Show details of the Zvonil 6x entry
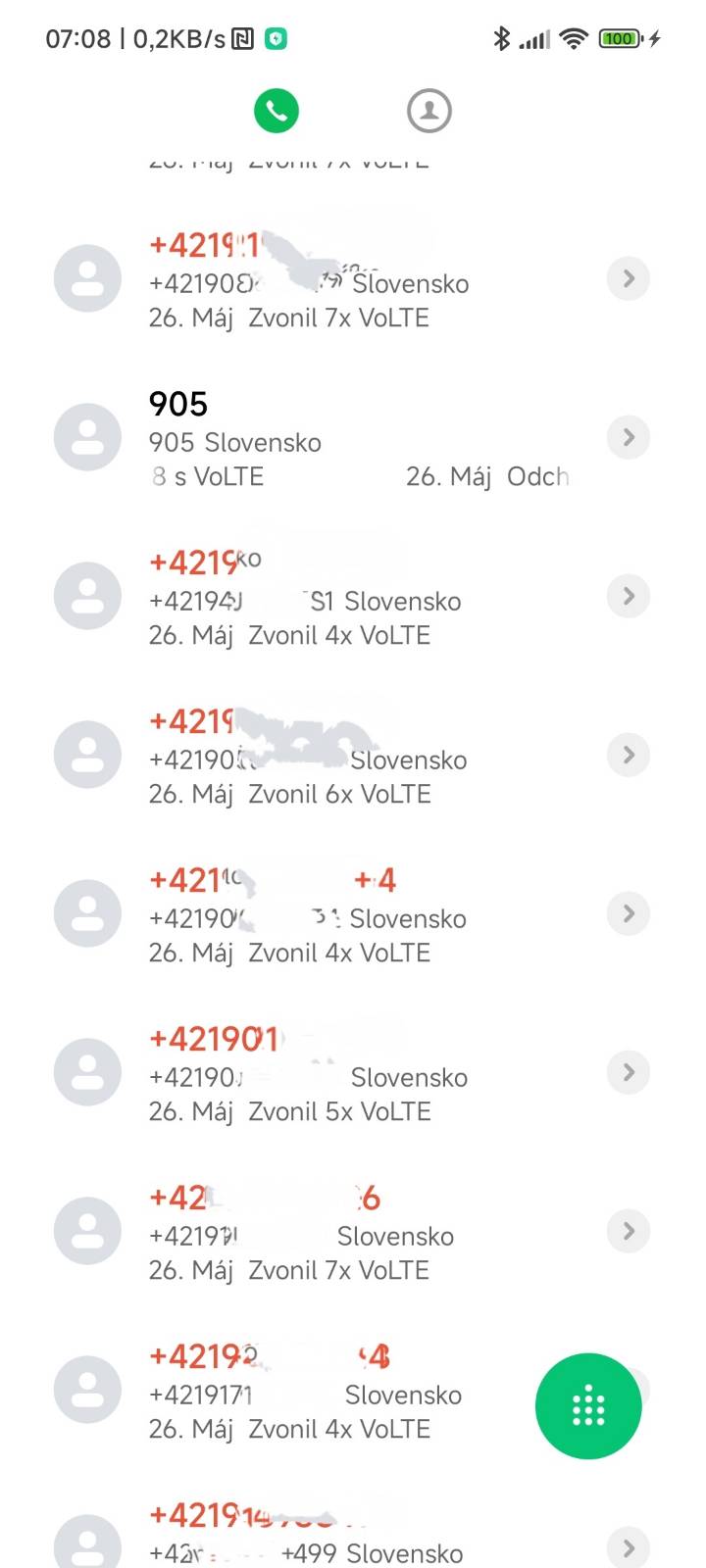 point(629,755)
